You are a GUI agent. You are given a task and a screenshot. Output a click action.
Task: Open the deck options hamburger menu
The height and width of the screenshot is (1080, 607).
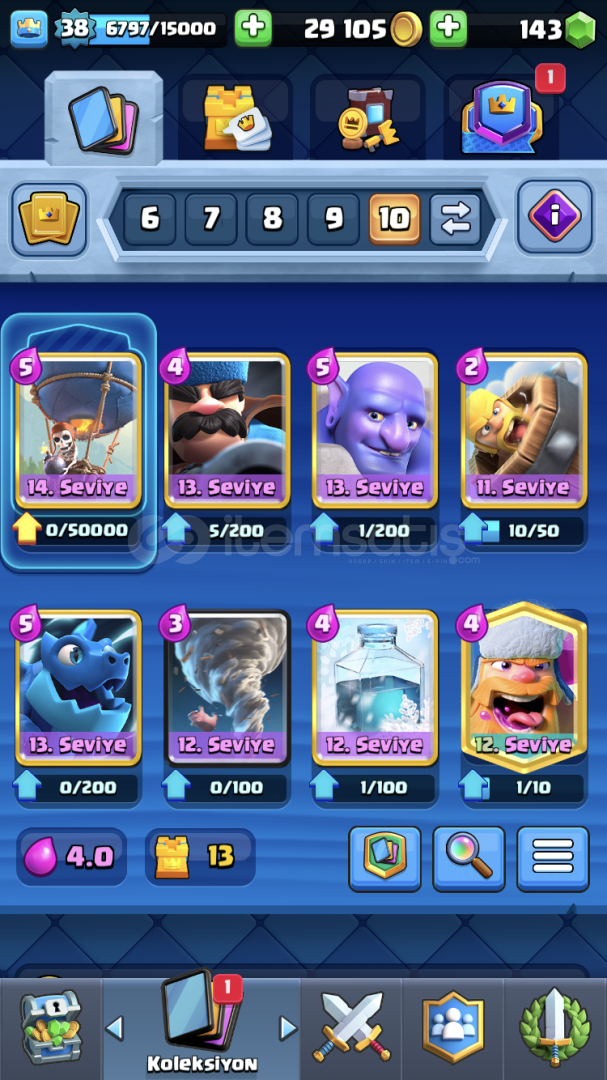pos(552,857)
